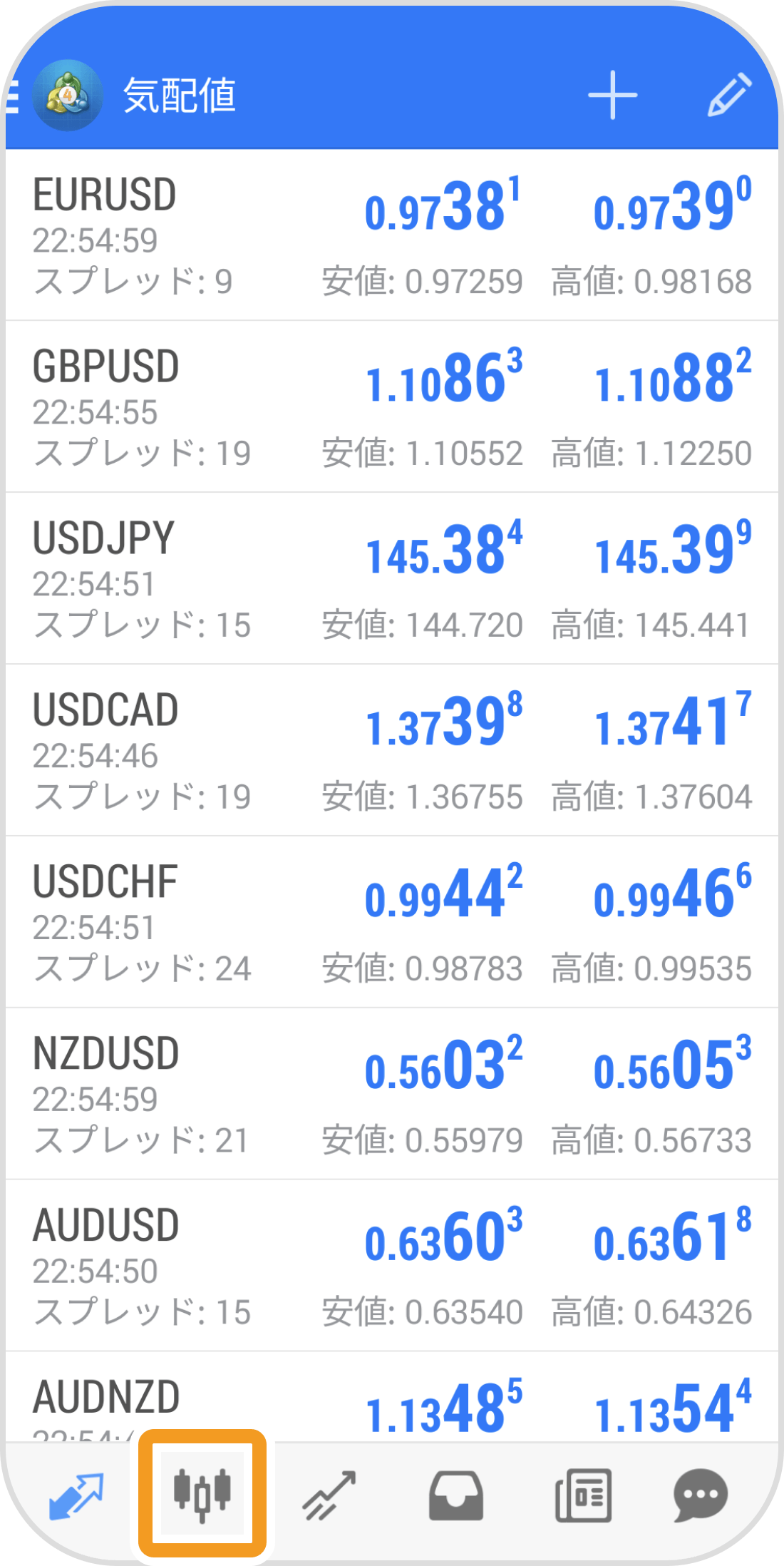784x1566 pixels.
Task: Open the GBPUSD currency pair entry
Action: click(392, 406)
